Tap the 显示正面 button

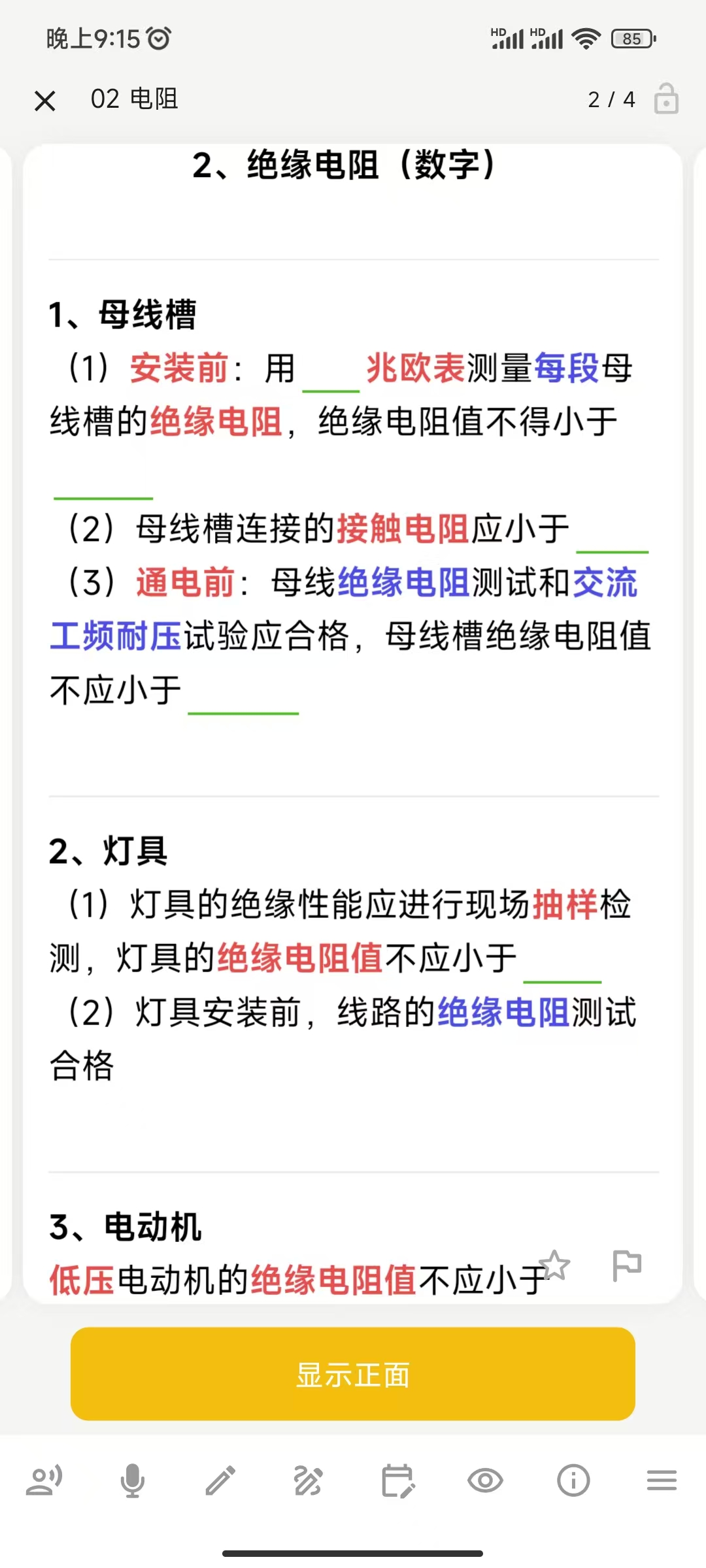click(353, 1375)
